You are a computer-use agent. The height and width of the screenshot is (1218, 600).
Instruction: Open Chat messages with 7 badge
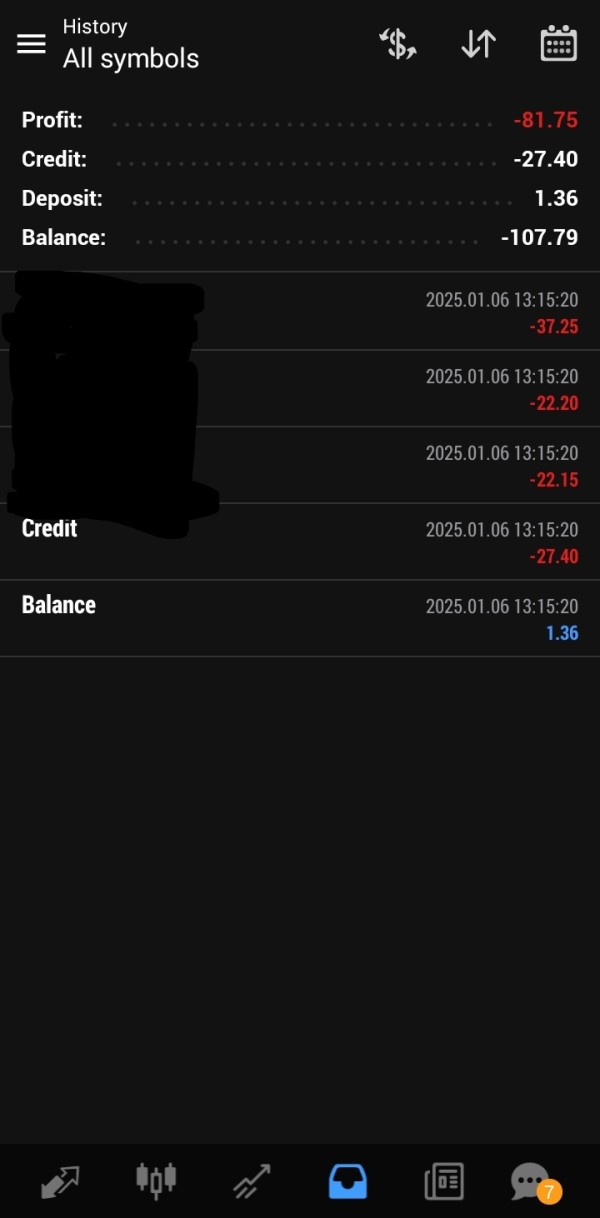click(532, 1182)
